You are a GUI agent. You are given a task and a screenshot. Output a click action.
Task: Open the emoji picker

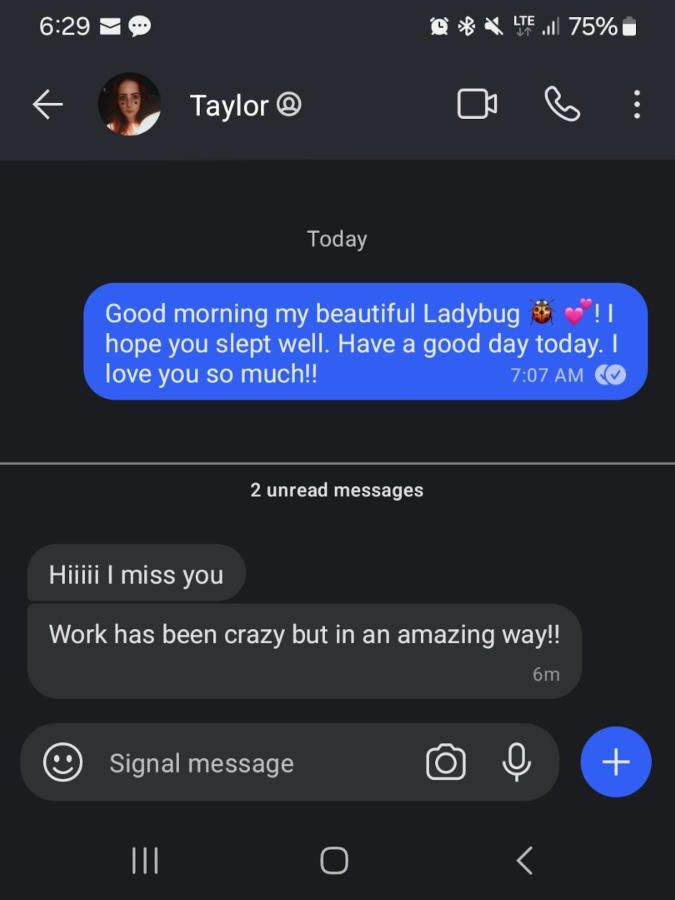coord(63,763)
